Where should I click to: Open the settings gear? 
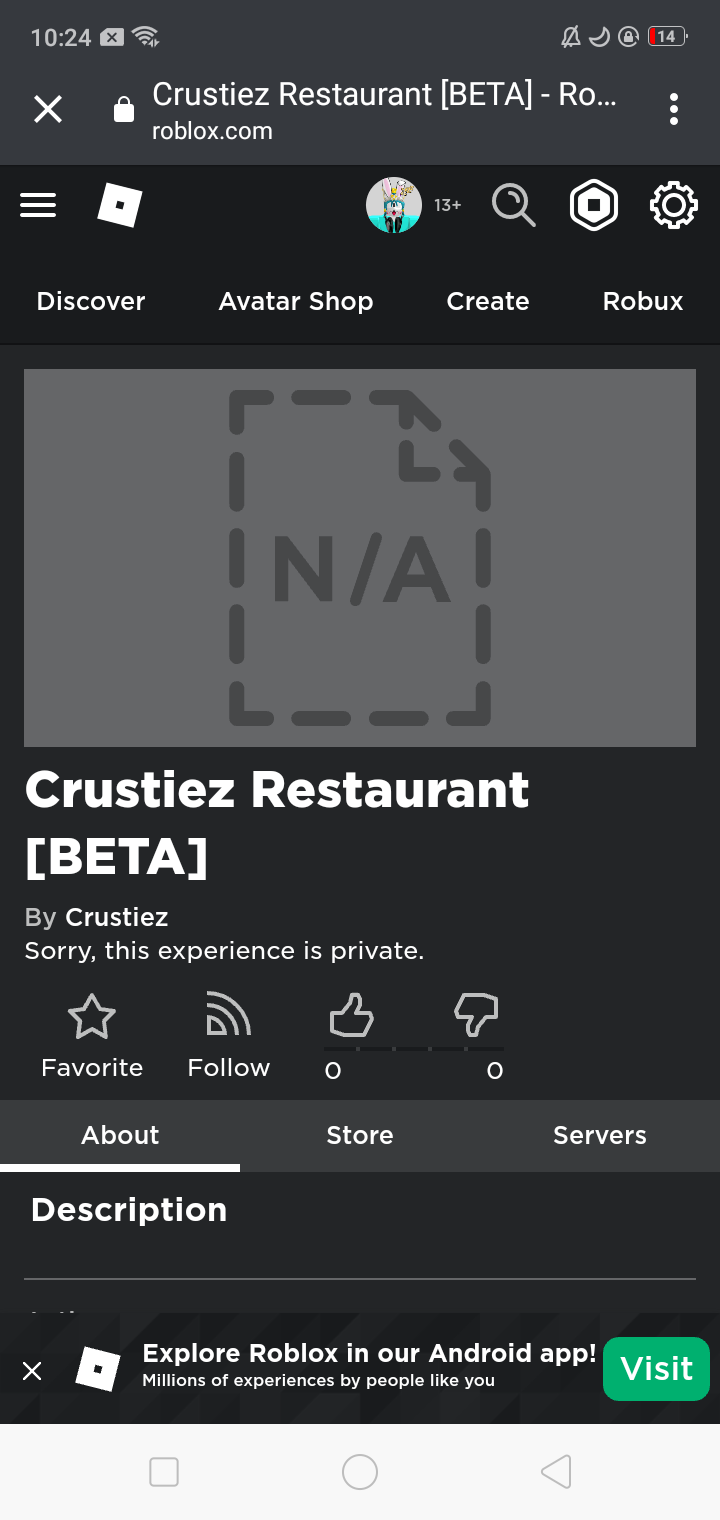tap(673, 205)
